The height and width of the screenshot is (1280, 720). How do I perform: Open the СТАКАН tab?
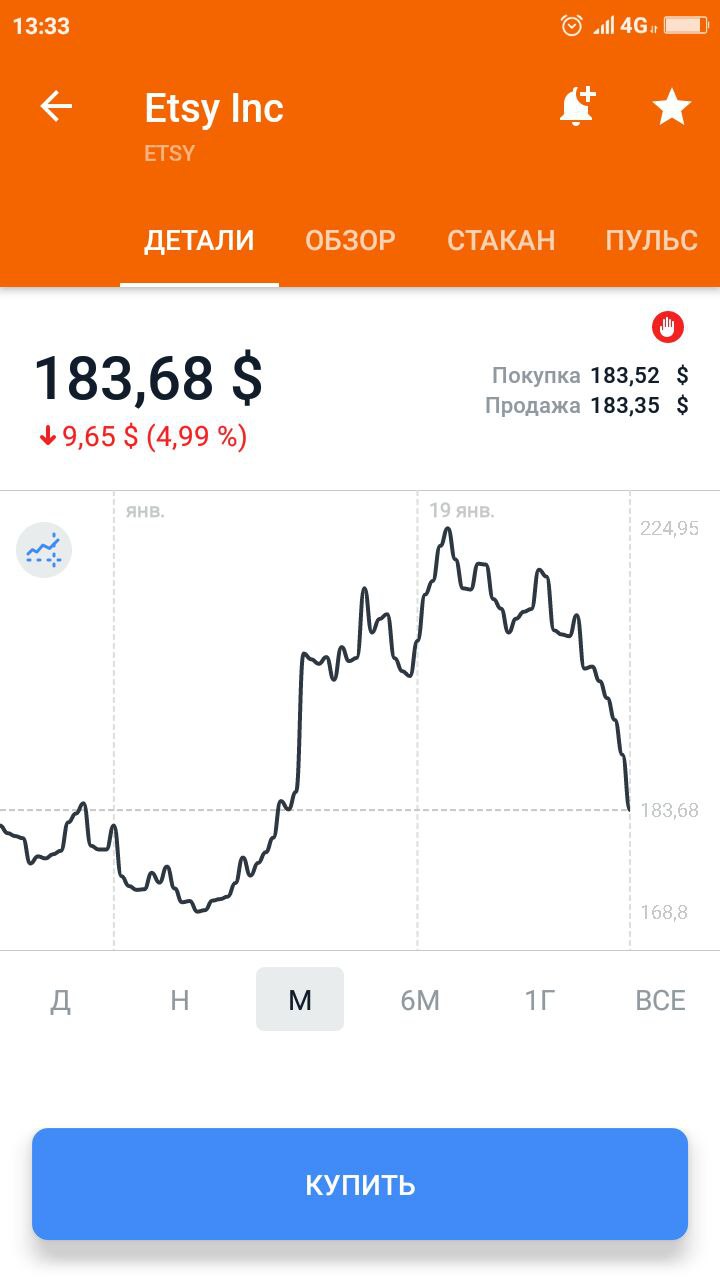501,241
